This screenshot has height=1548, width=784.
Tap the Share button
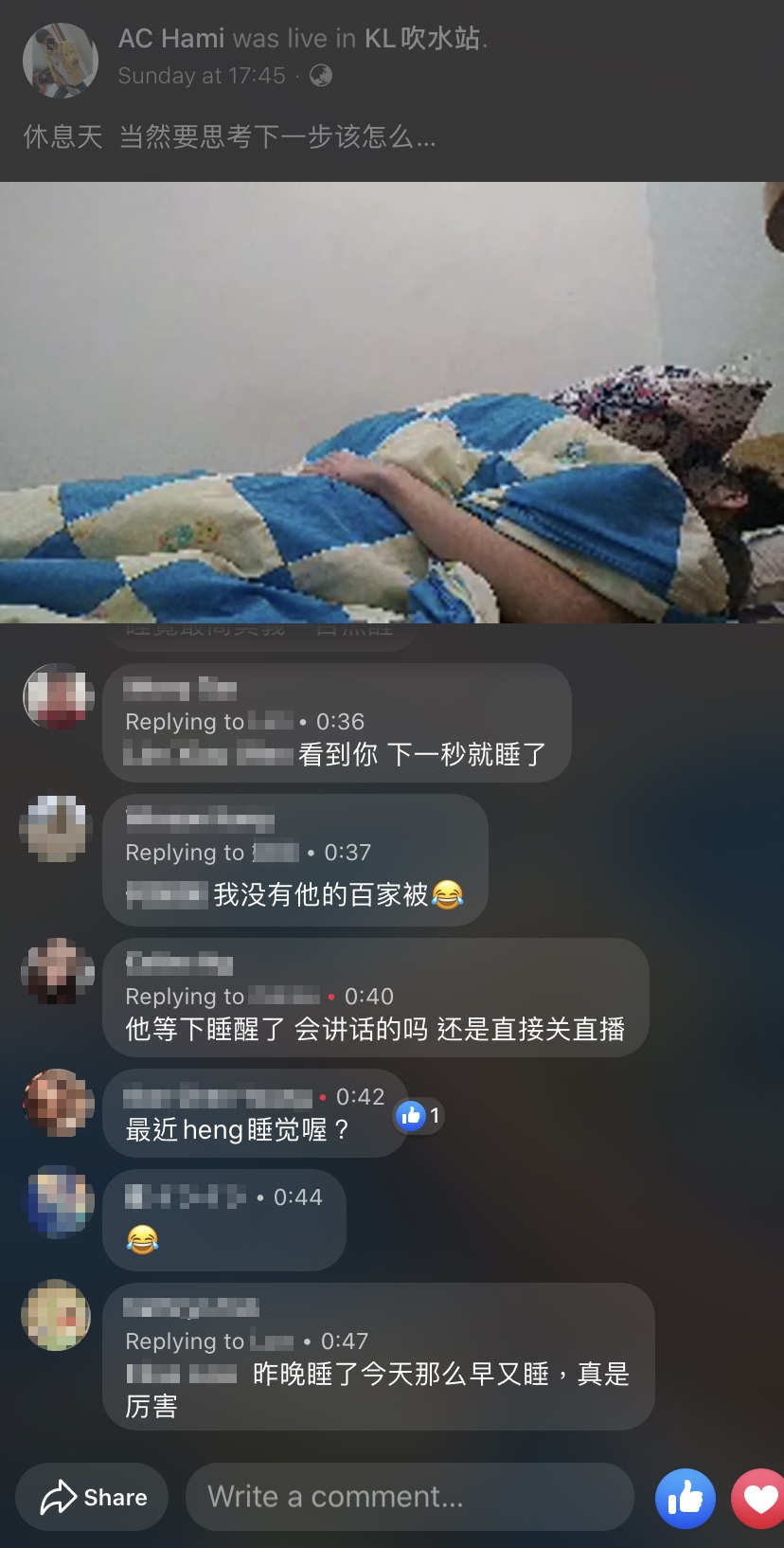click(x=93, y=1497)
